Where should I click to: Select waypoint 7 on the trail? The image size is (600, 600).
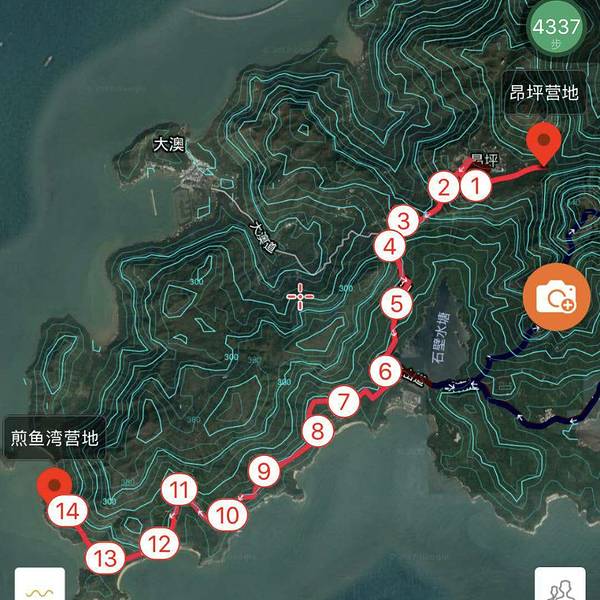[343, 402]
